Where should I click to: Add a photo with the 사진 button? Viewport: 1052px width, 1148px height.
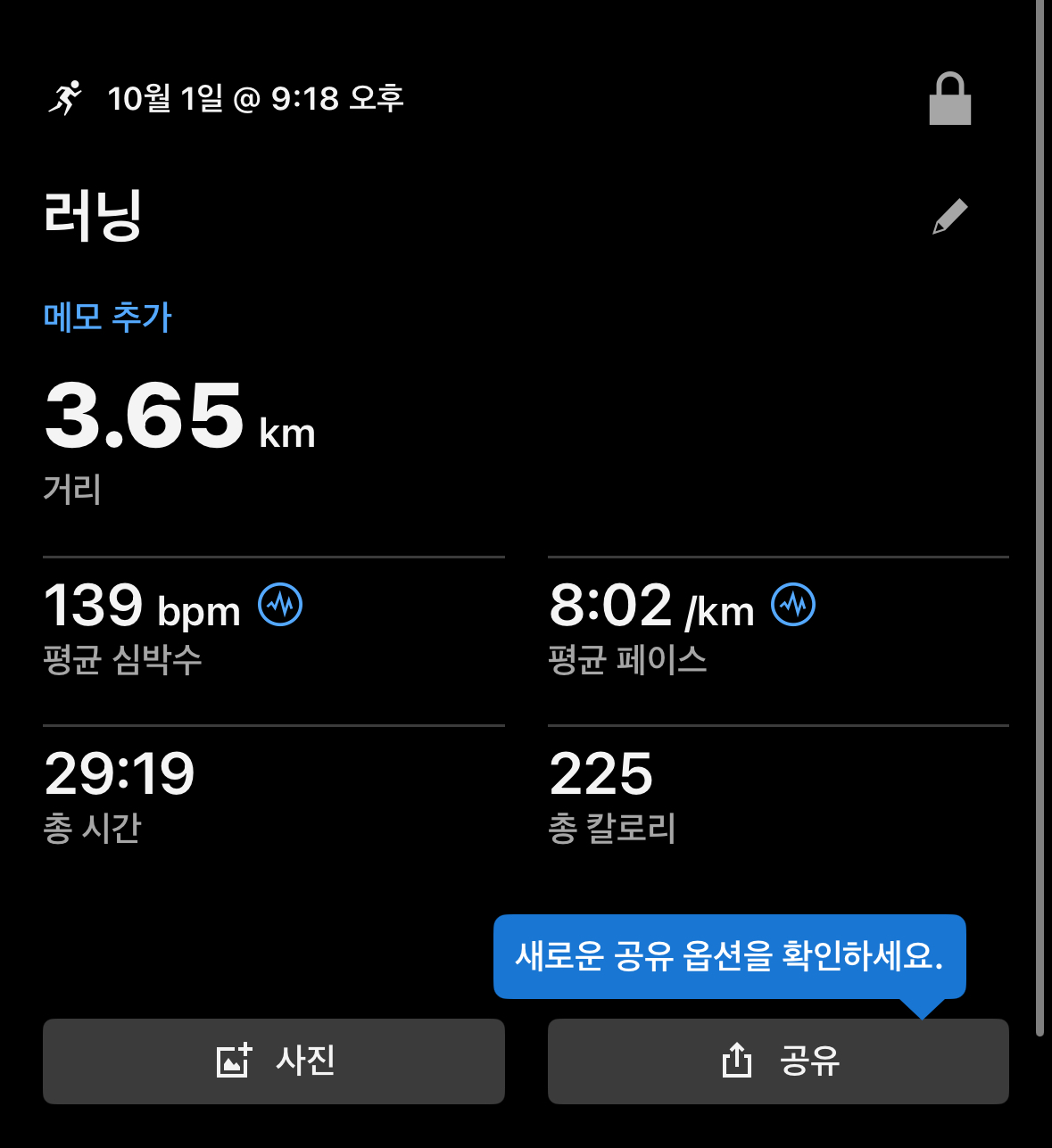pyautogui.click(x=274, y=1061)
